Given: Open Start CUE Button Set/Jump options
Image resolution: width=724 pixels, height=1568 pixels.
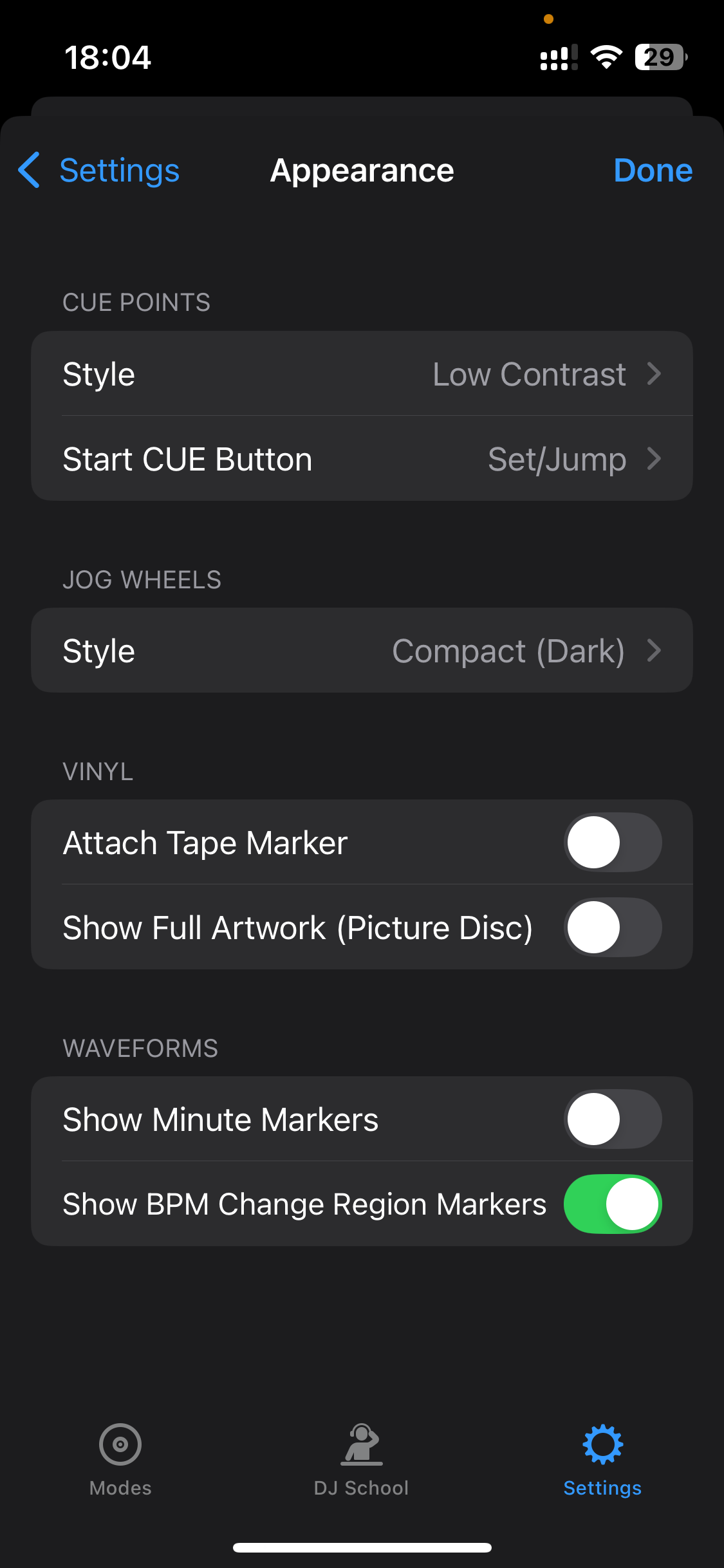Looking at the screenshot, I should pos(362,458).
